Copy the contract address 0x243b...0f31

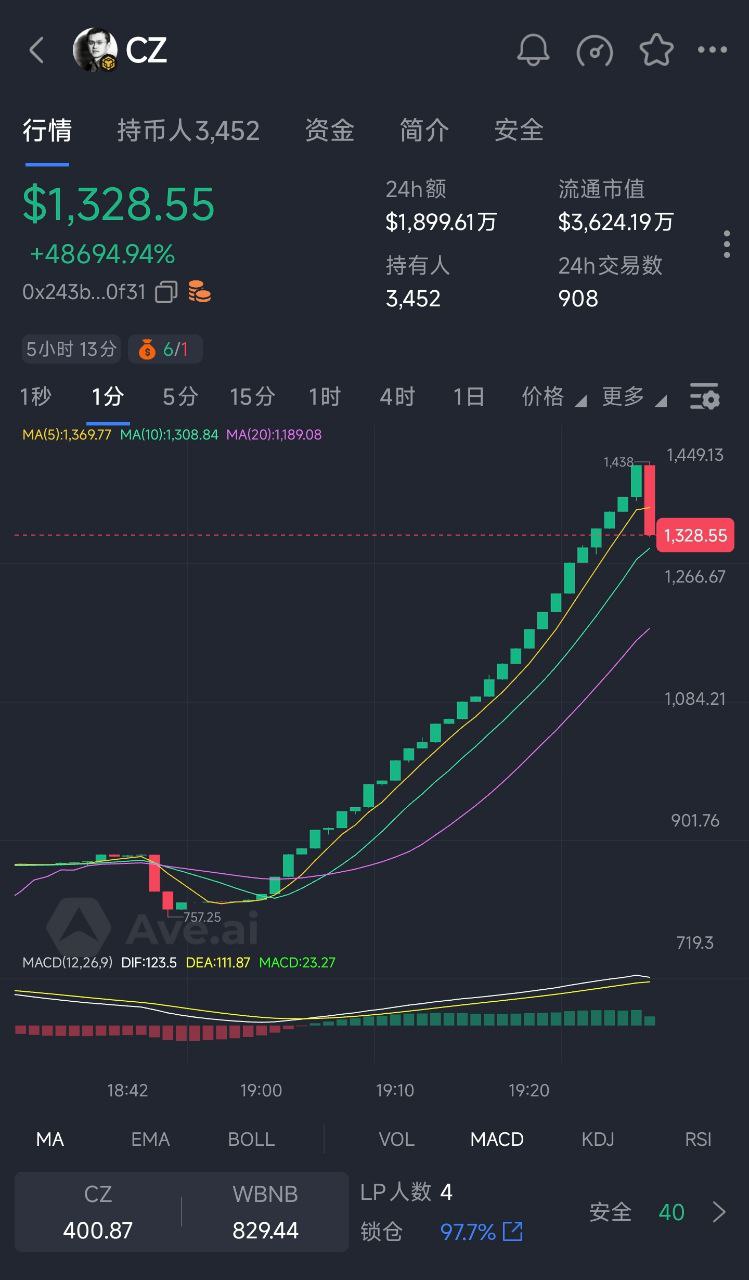tap(167, 292)
